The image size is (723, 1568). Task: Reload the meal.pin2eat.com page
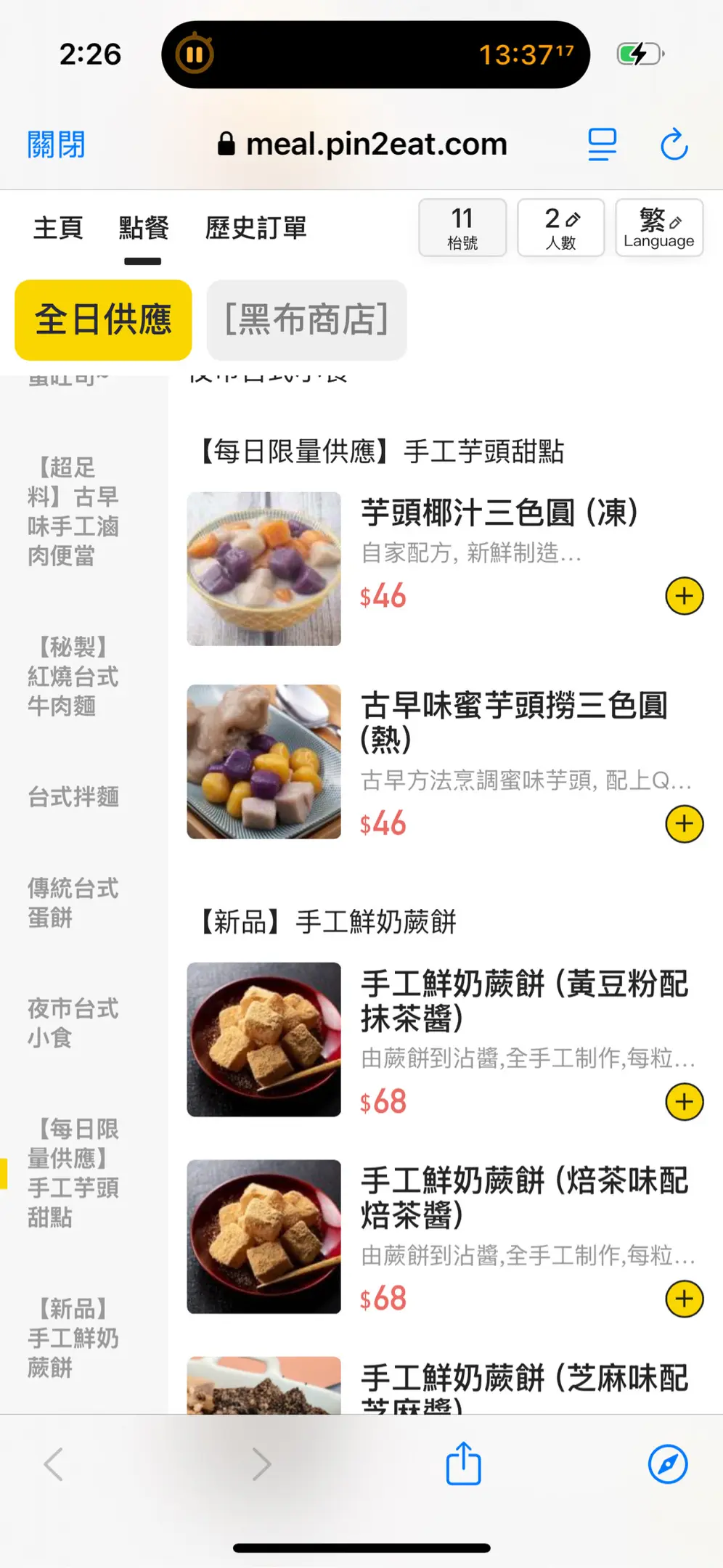click(x=674, y=144)
